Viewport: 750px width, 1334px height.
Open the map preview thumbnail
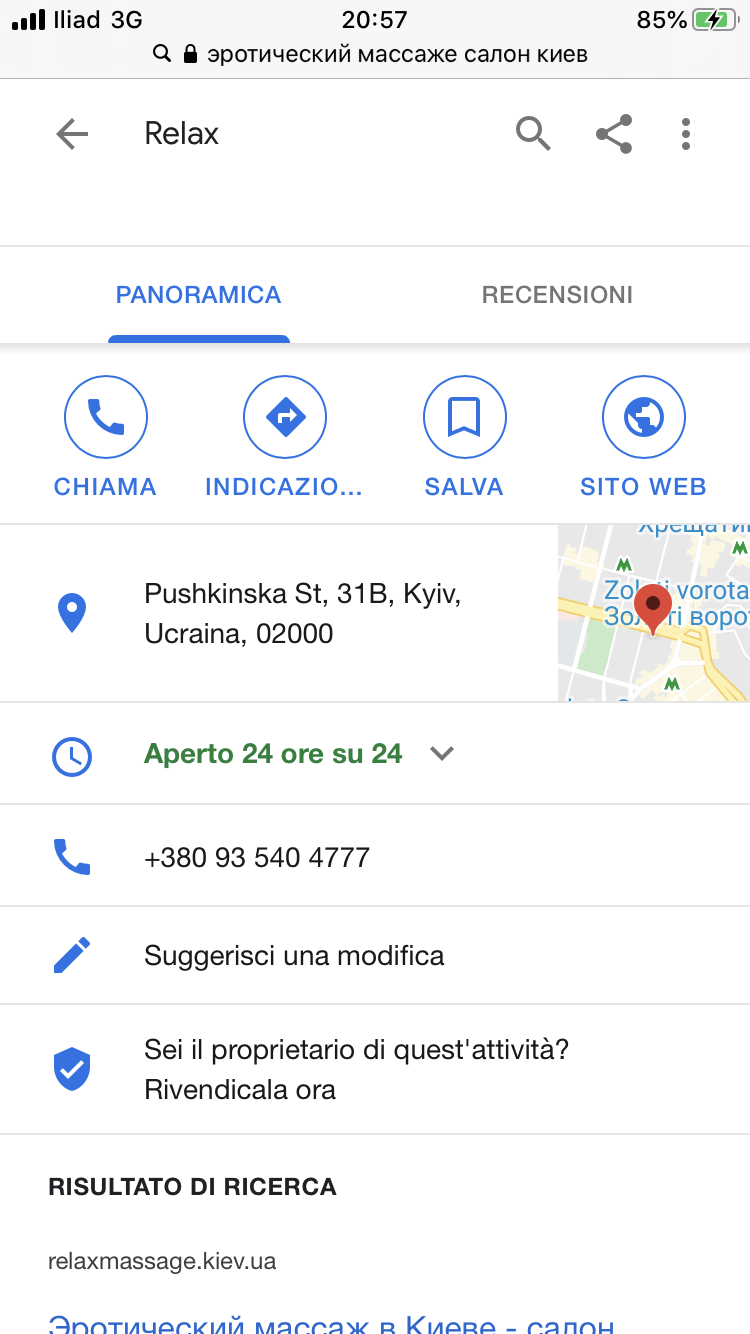pyautogui.click(x=653, y=612)
